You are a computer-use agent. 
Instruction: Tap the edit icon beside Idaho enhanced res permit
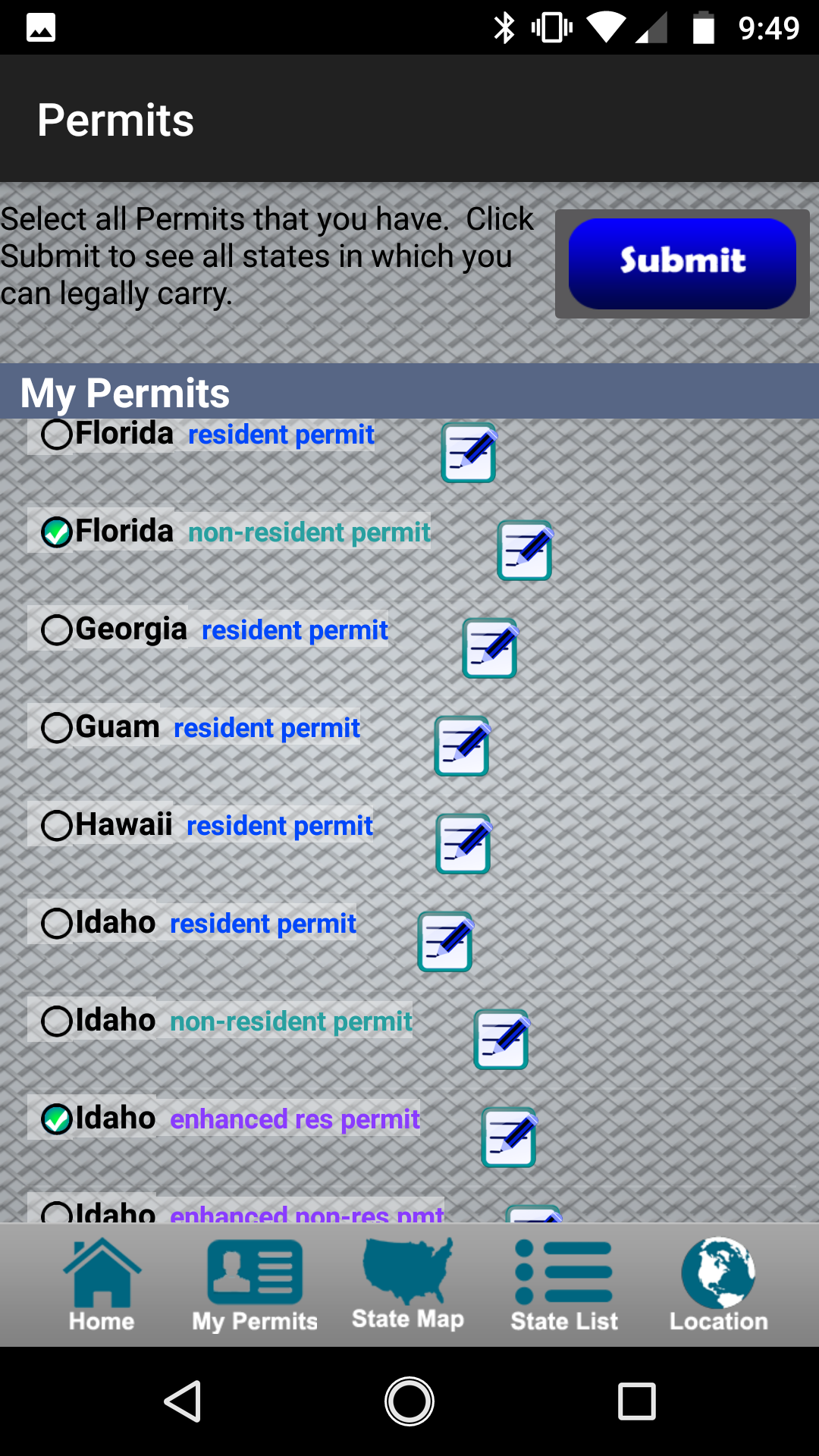(507, 1137)
